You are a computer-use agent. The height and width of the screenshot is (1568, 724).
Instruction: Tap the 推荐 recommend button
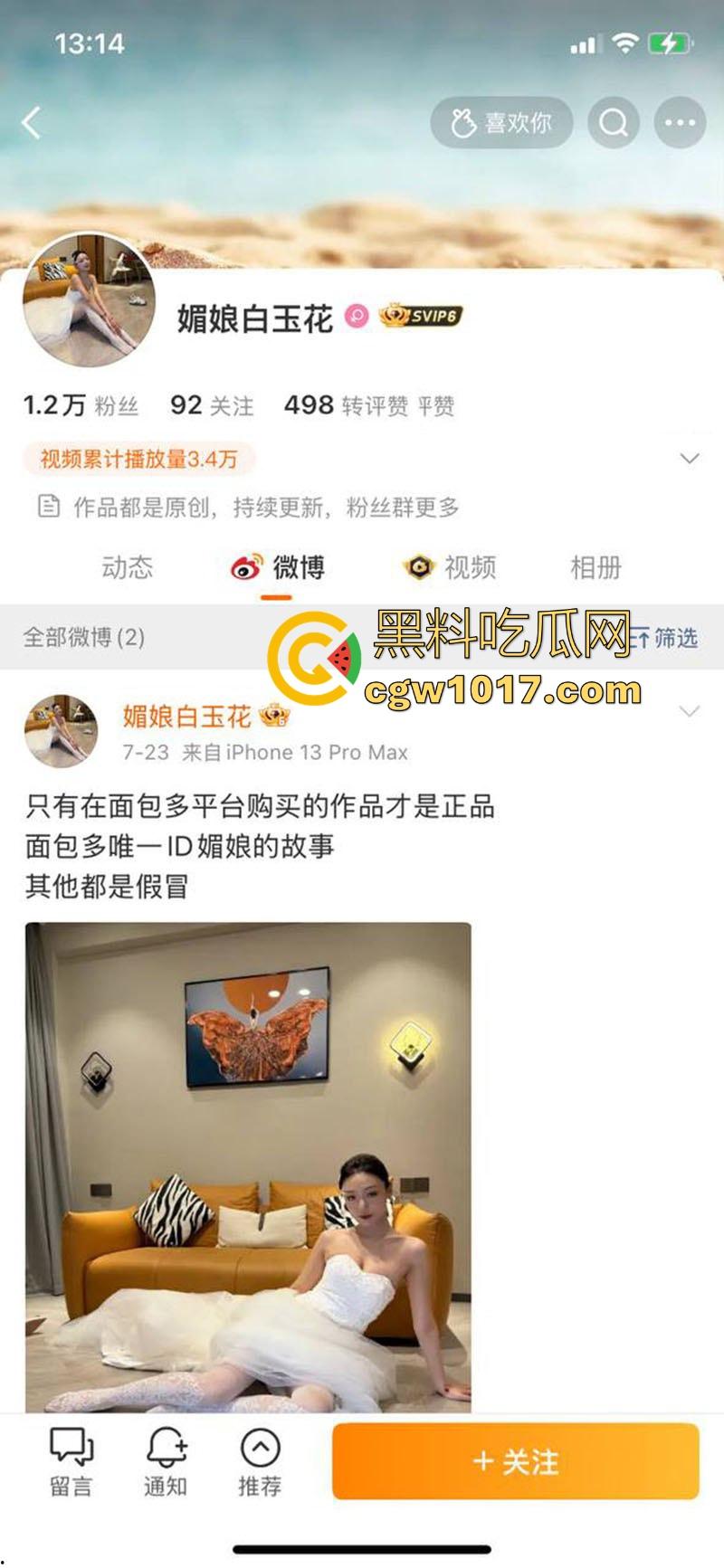260,1461
